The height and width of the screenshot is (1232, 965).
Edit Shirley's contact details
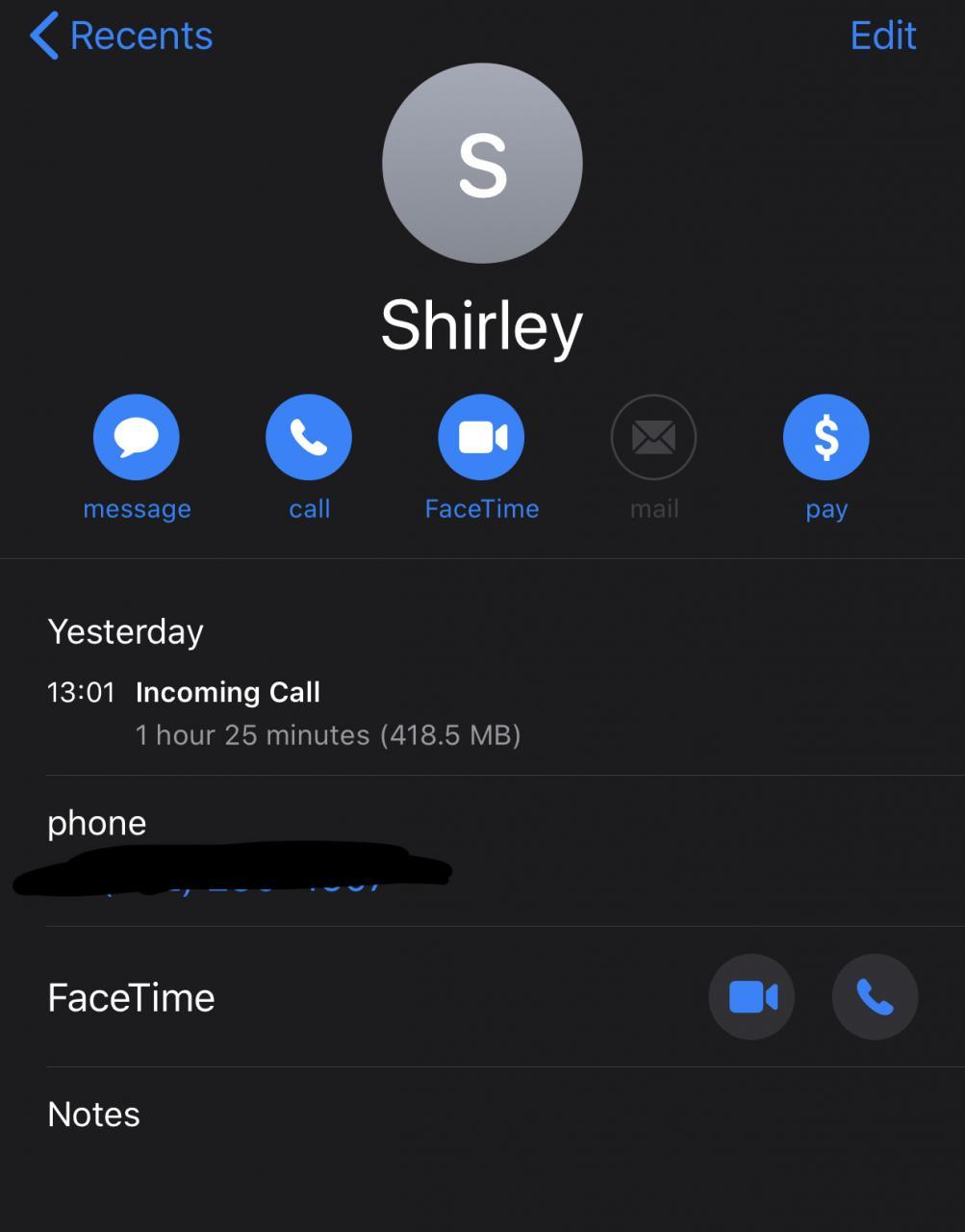[x=882, y=36]
